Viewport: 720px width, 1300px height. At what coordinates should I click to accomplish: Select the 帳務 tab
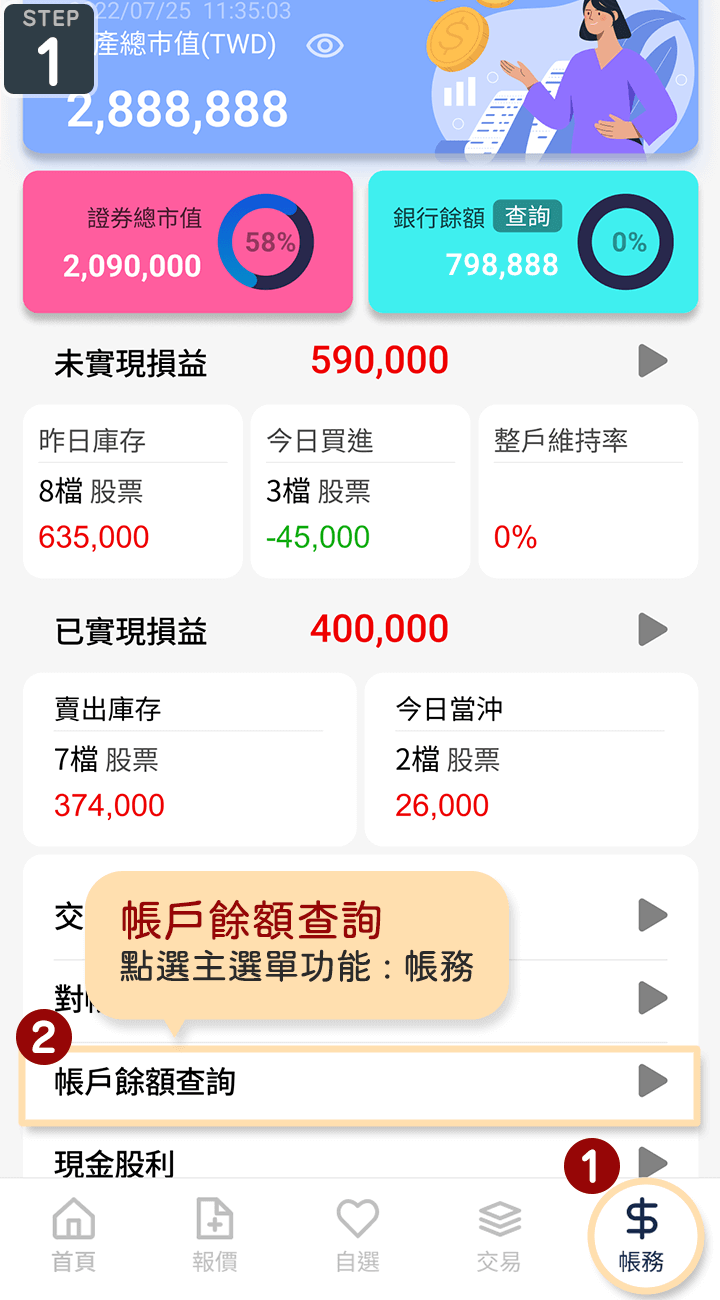pos(641,1237)
